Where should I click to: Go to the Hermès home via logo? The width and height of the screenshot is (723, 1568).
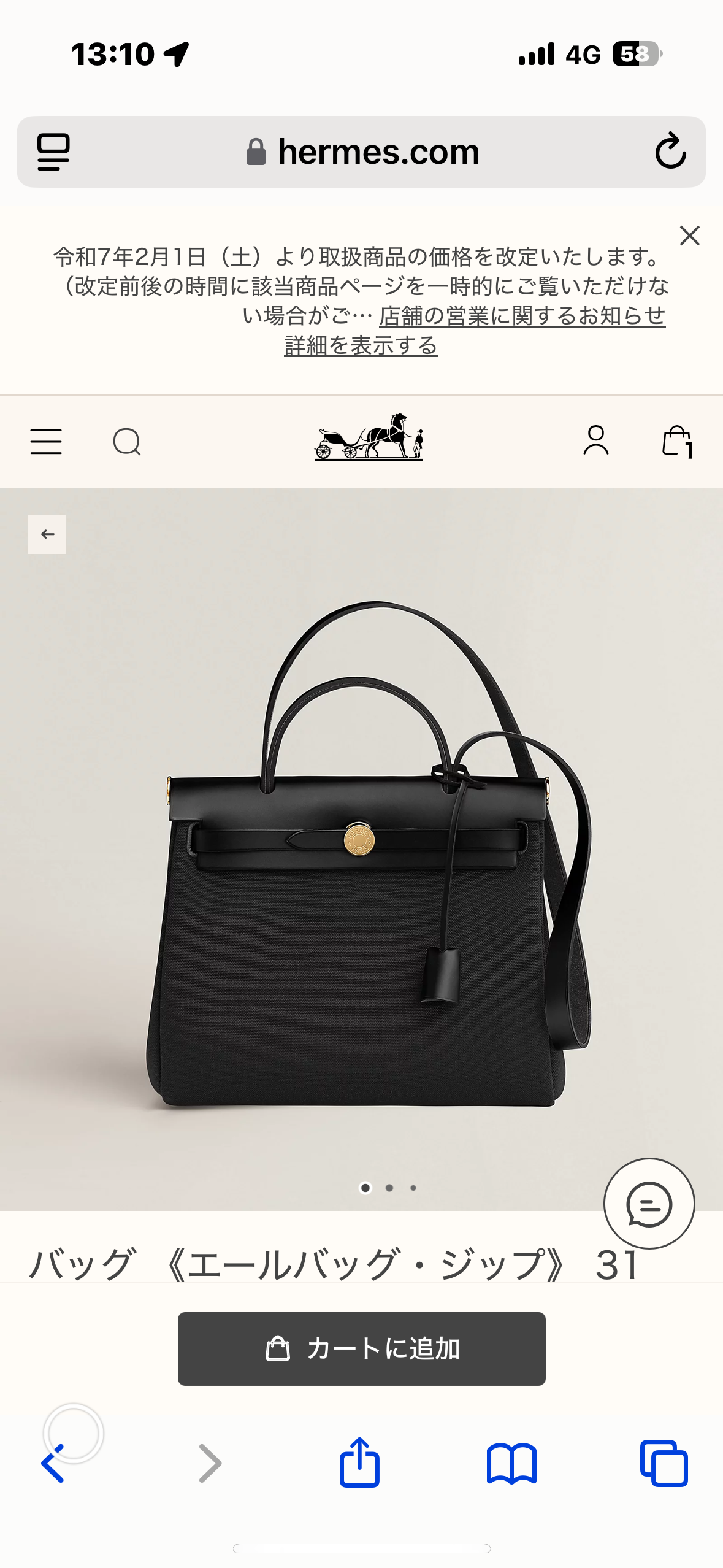click(x=369, y=437)
